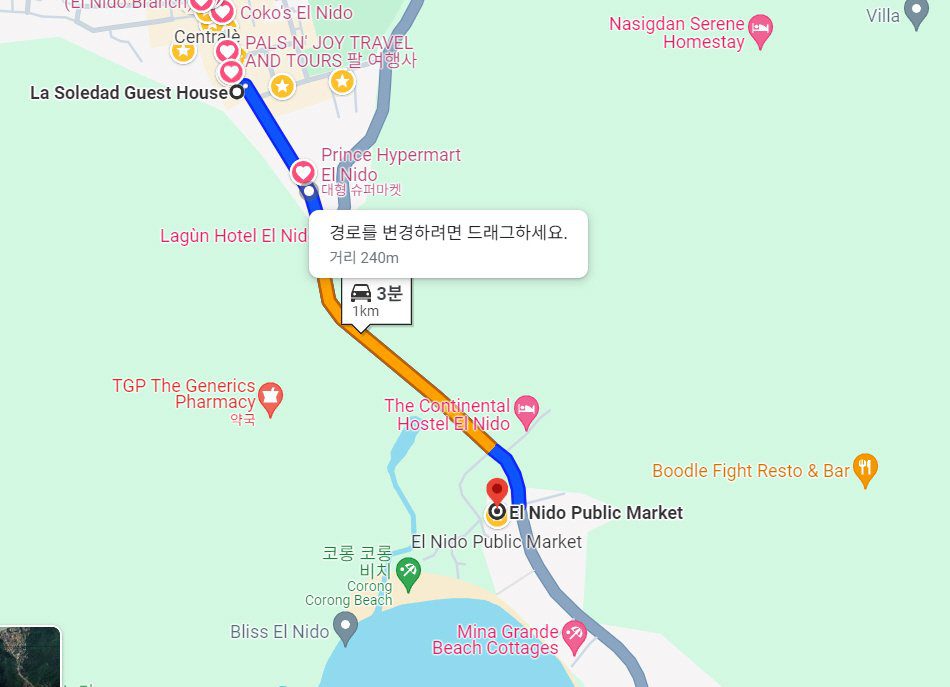The height and width of the screenshot is (687, 950).
Task: Select the 3분 1km driving route label
Action: click(376, 300)
